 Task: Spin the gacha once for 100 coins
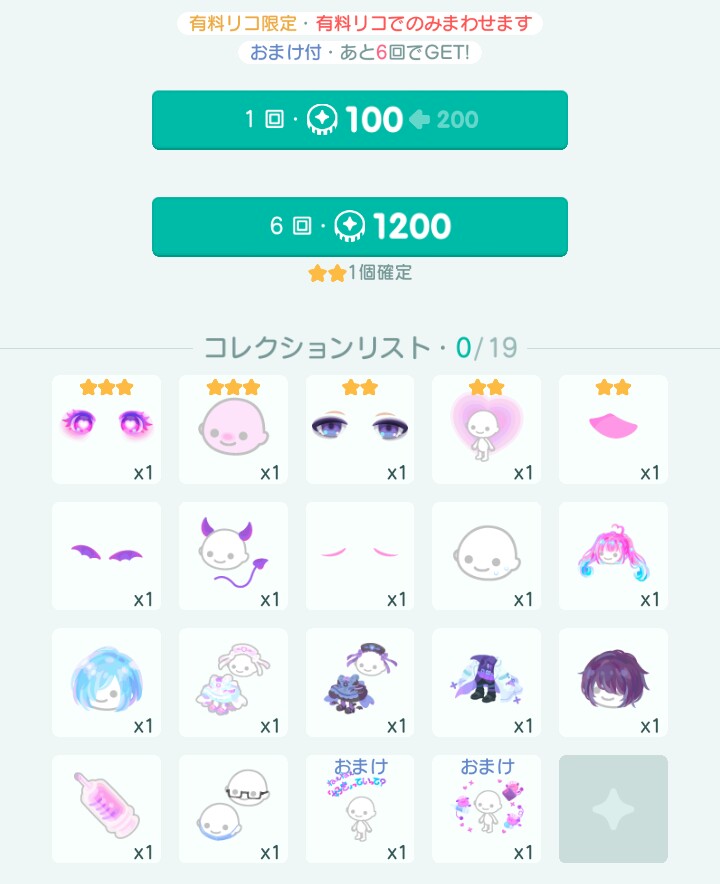coord(360,120)
